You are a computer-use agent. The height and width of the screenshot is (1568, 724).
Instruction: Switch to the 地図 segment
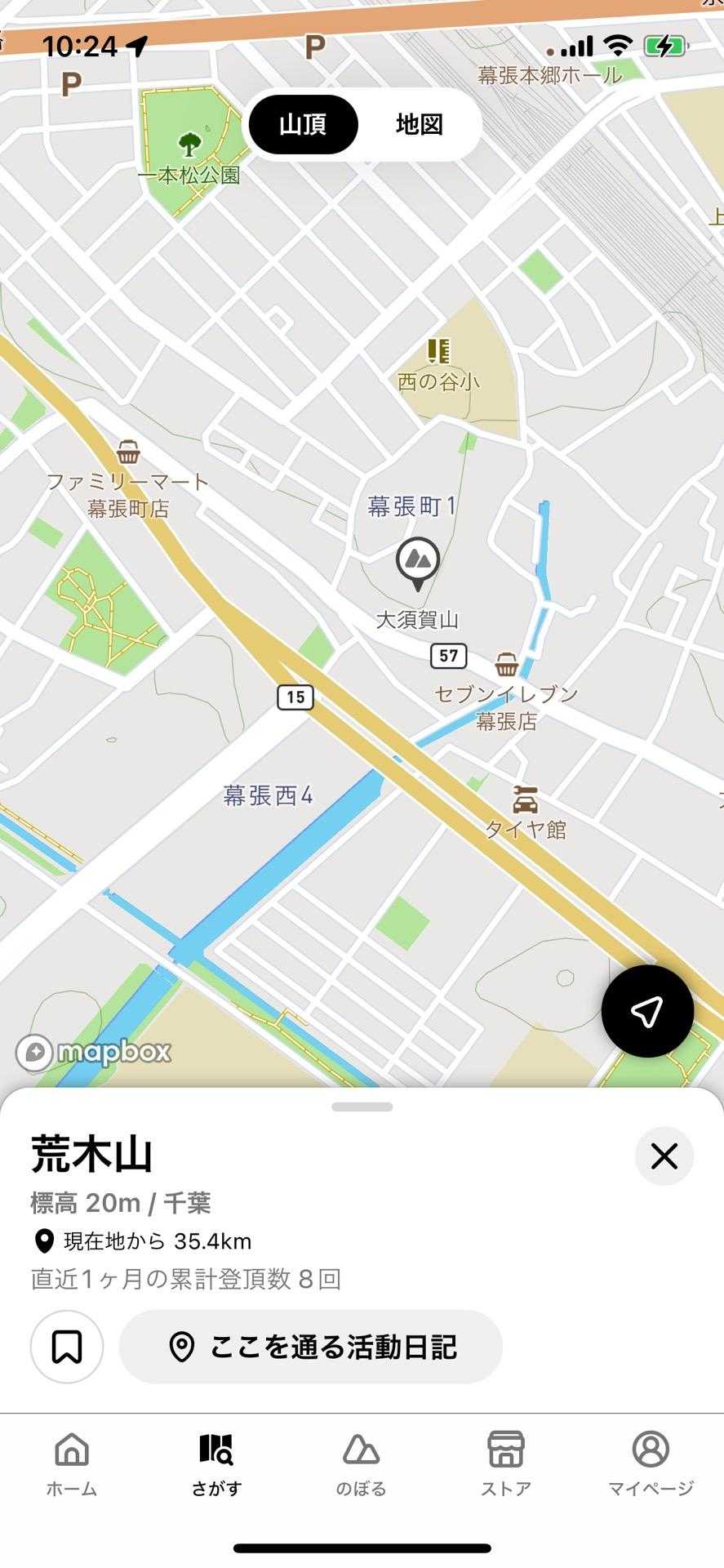[419, 124]
